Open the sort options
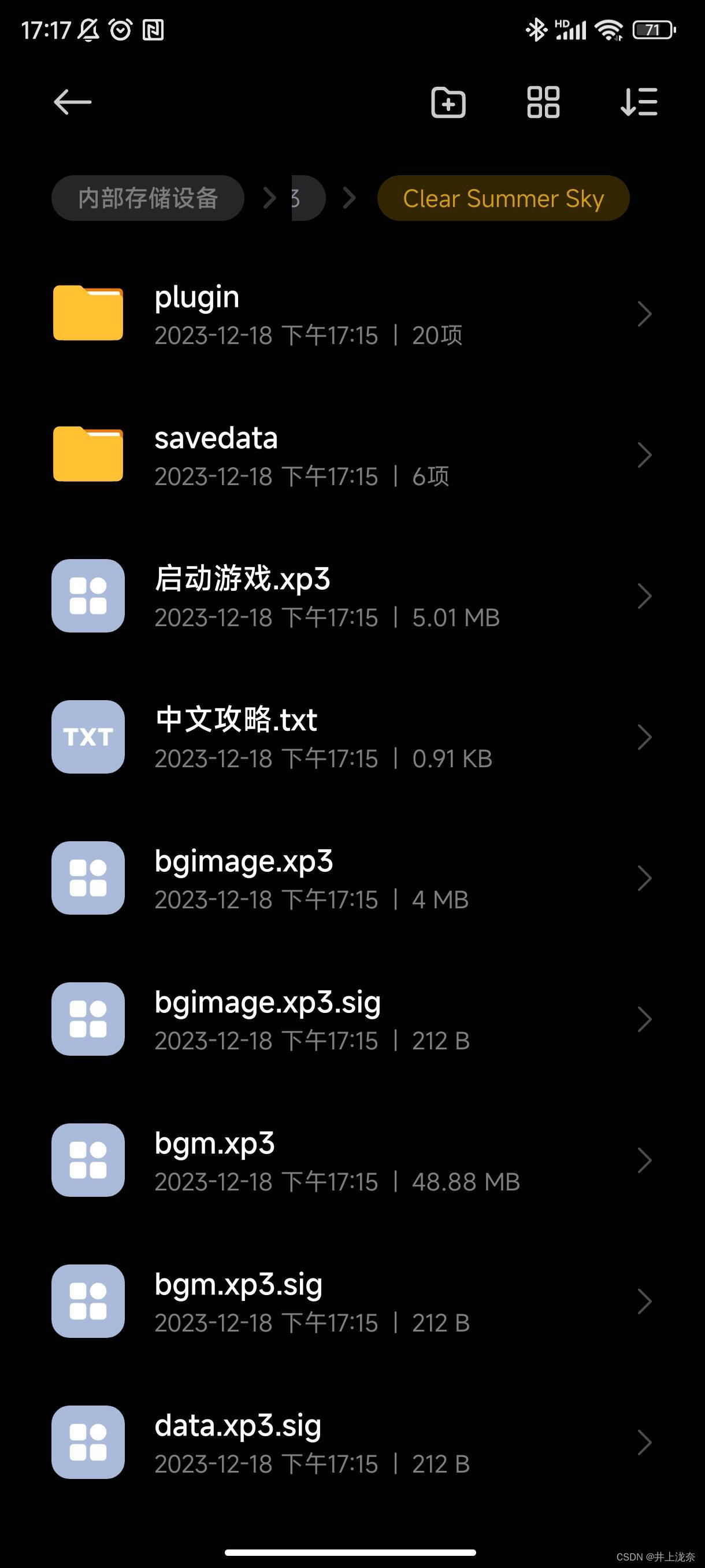 (x=639, y=102)
